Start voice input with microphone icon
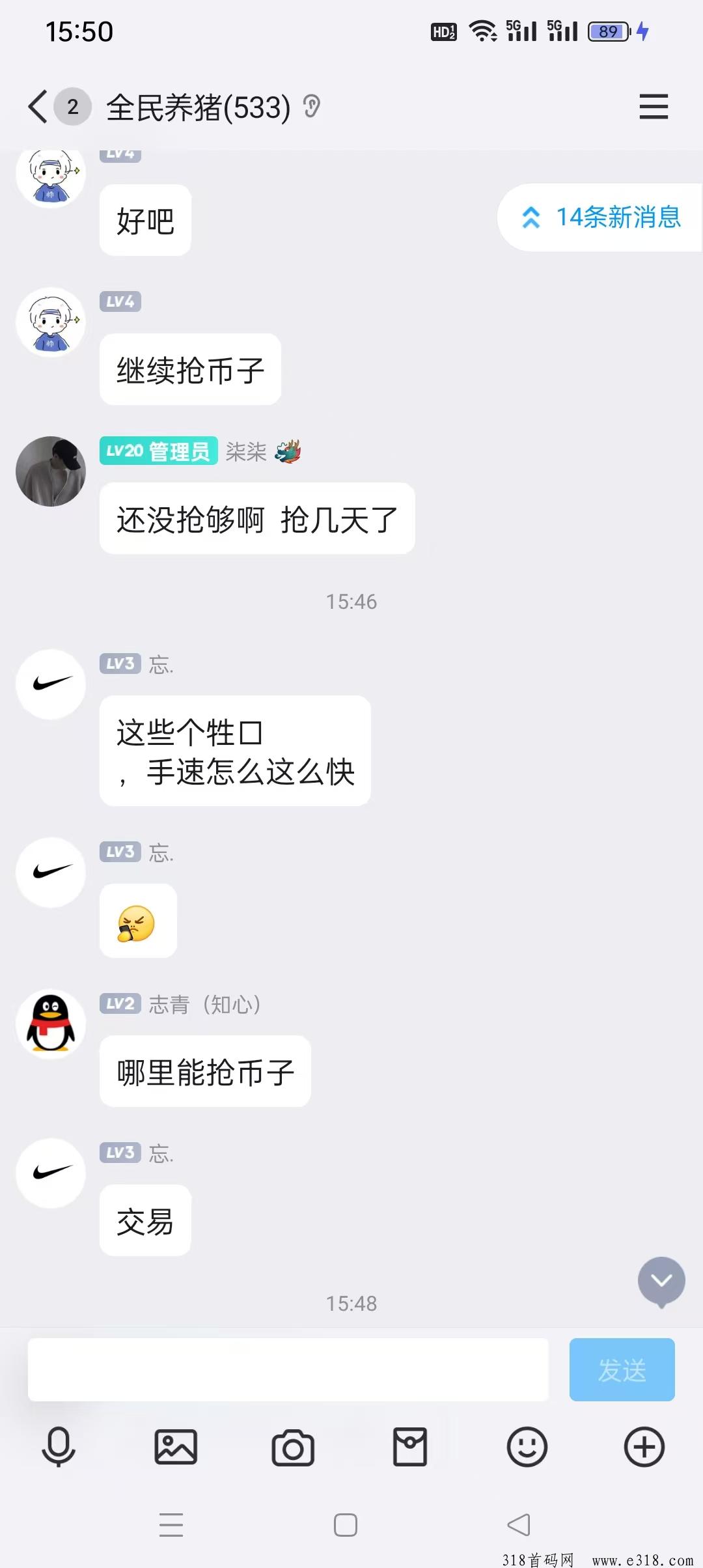The width and height of the screenshot is (703, 1568). point(59,1447)
